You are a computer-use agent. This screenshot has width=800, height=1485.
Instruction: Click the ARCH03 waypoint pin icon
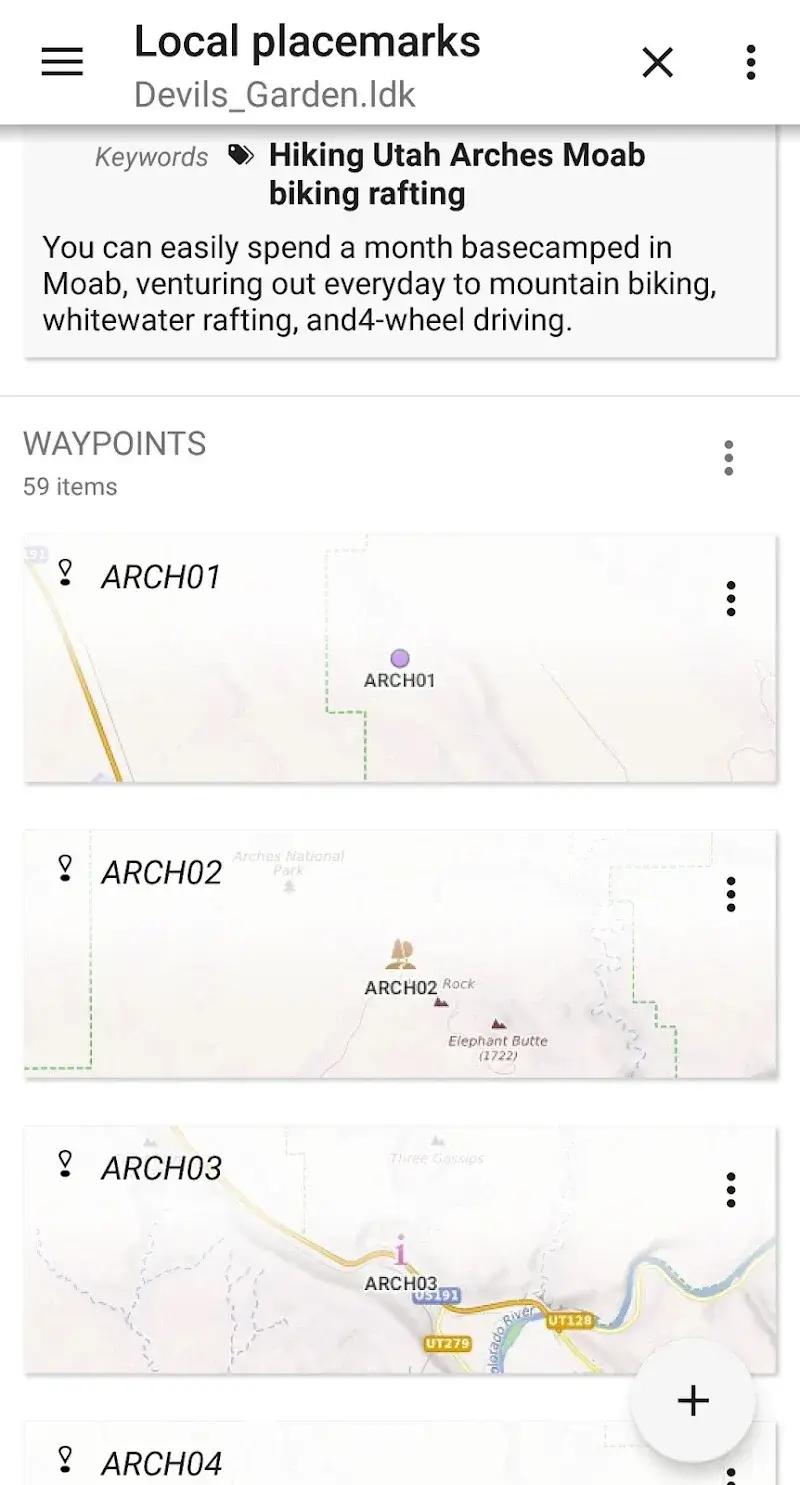pos(65,1162)
